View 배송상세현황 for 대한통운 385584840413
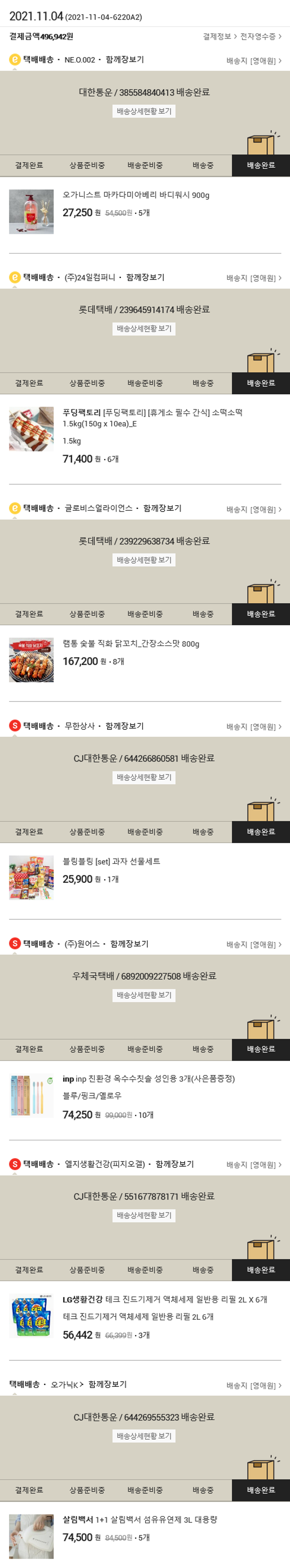Image resolution: width=290 pixels, height=1568 pixels. tap(144, 111)
